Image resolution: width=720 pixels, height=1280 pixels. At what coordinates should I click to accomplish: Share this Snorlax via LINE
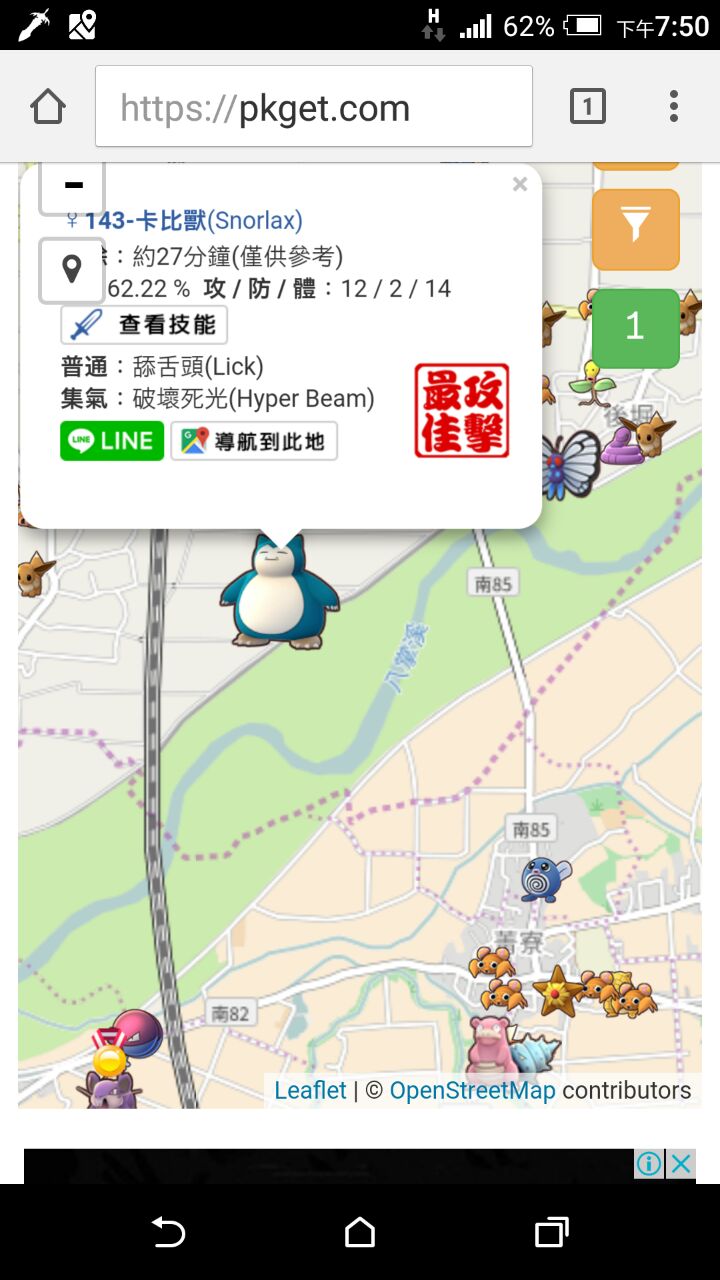(112, 441)
